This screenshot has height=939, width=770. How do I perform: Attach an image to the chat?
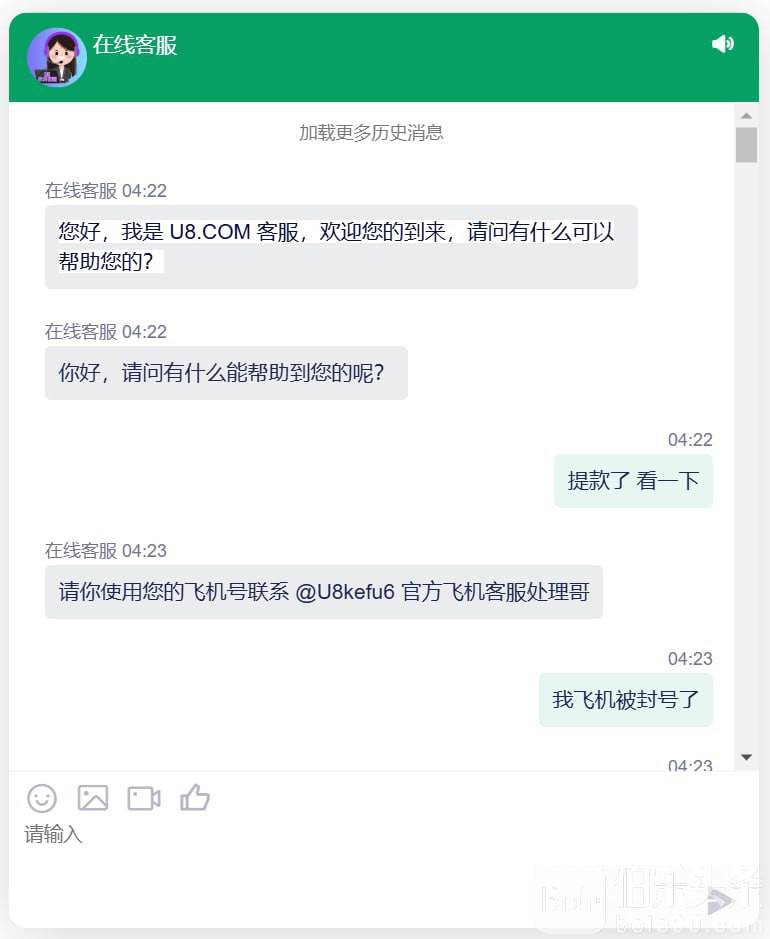[x=93, y=798]
